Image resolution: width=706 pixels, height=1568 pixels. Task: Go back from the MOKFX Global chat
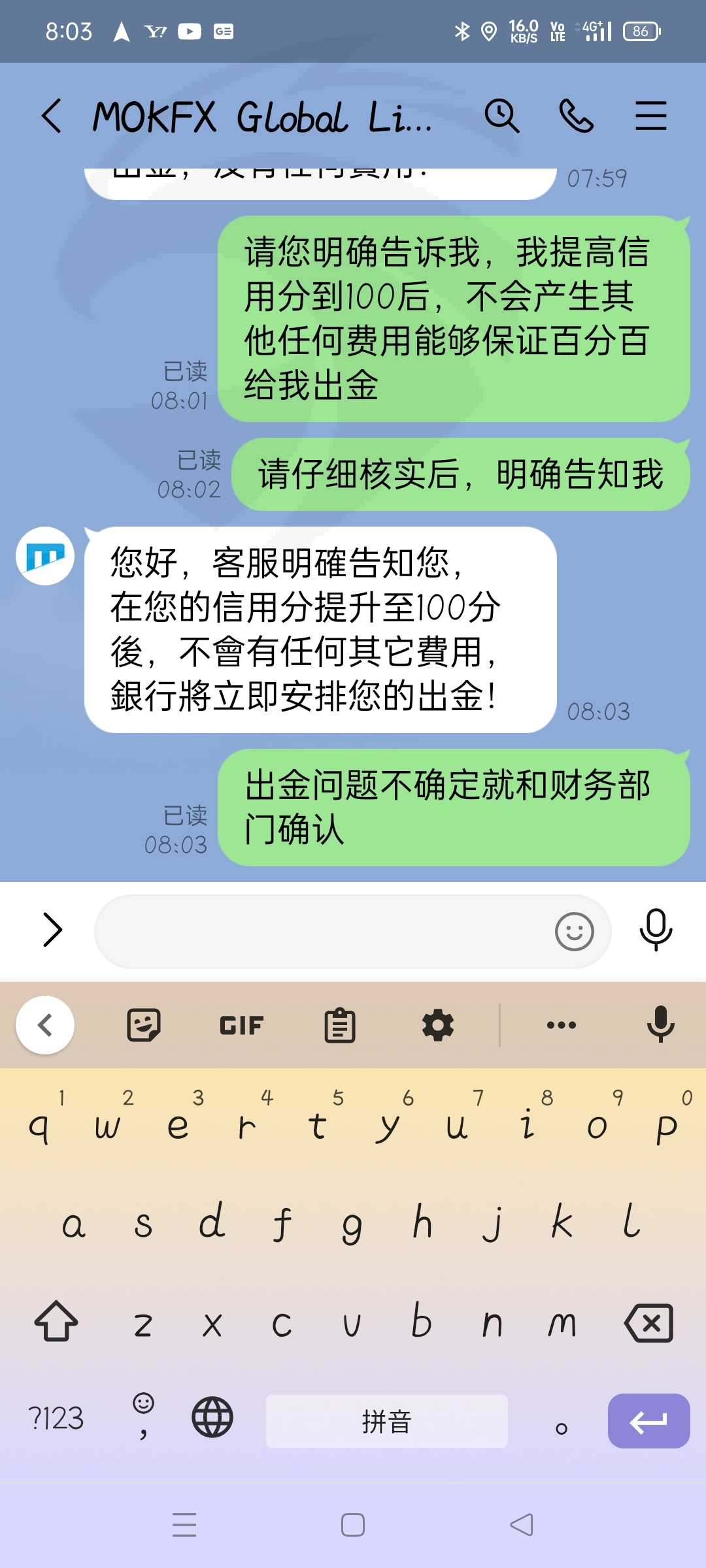(x=52, y=116)
